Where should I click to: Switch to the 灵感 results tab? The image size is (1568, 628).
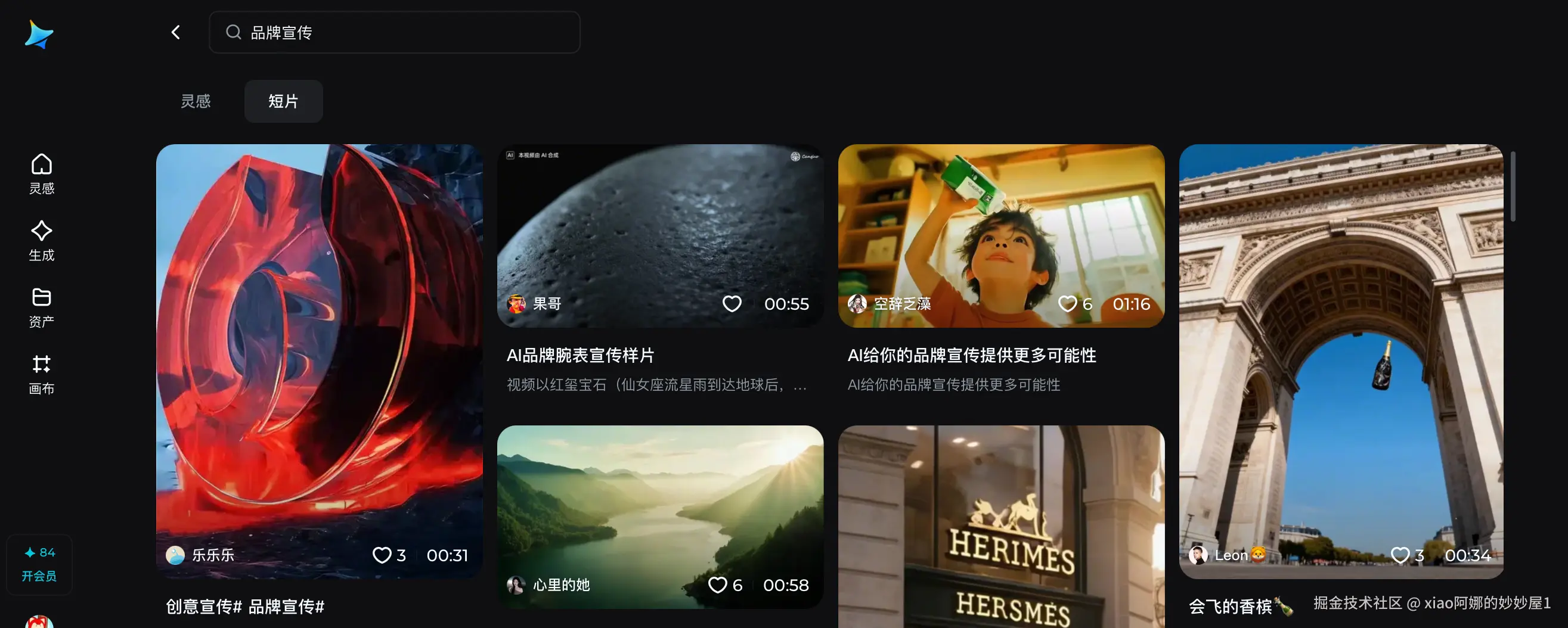[x=196, y=101]
